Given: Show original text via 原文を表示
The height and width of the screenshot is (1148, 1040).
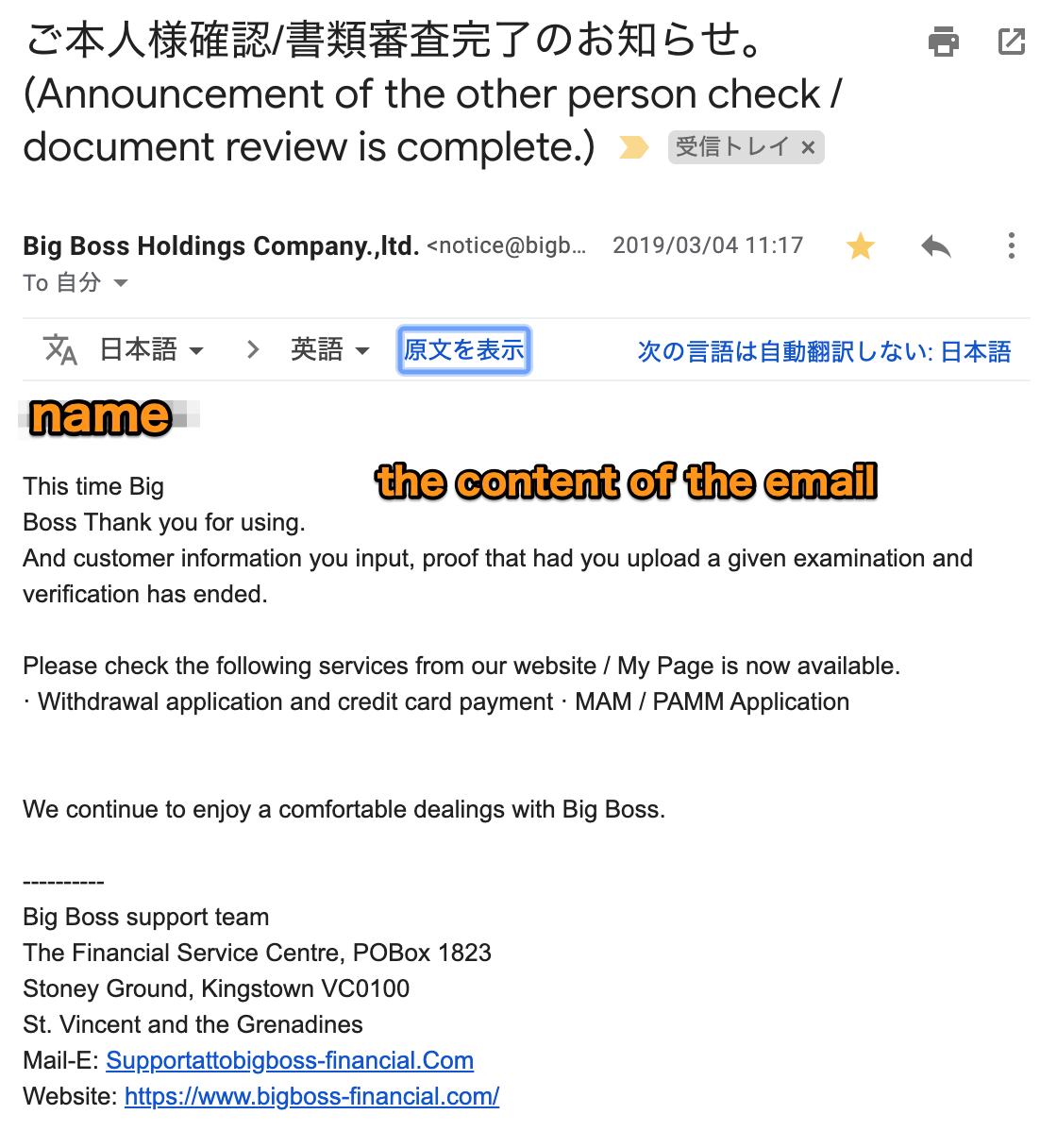Looking at the screenshot, I should coord(463,350).
